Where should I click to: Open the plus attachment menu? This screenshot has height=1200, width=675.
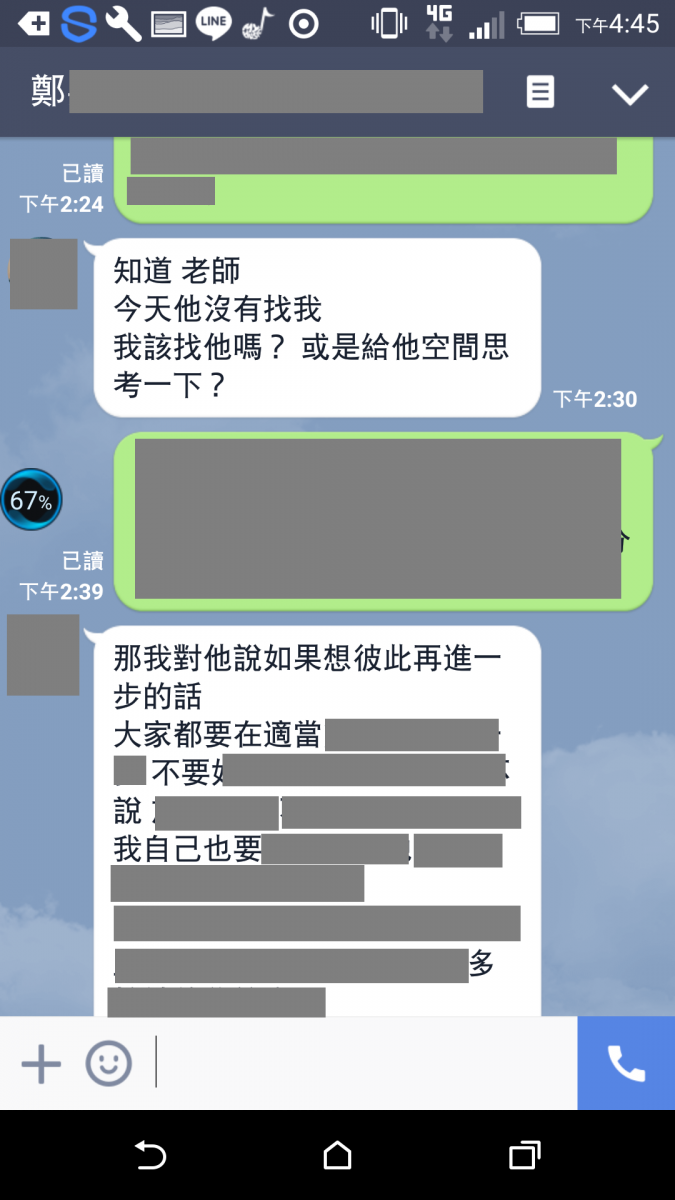pyautogui.click(x=41, y=1063)
